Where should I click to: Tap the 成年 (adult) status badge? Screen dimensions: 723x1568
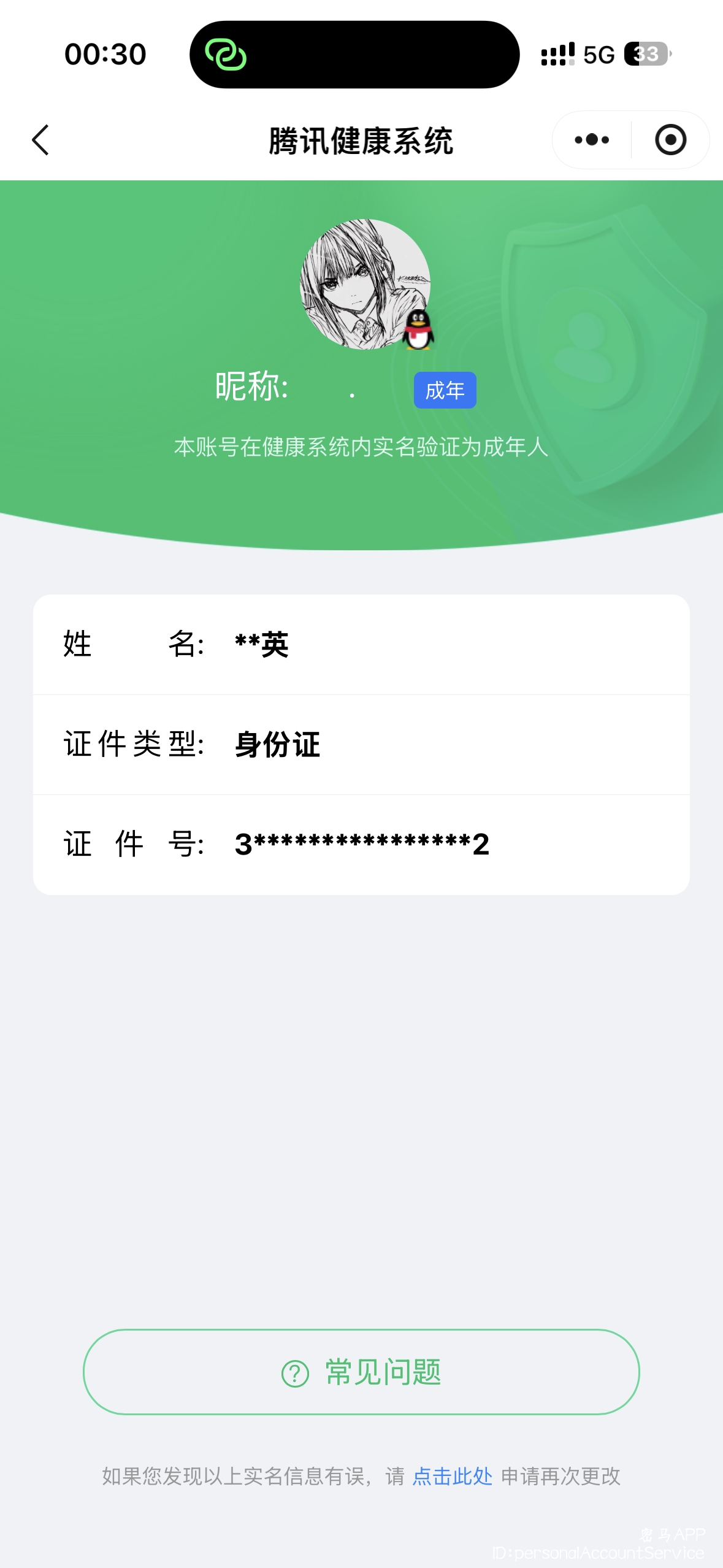[444, 389]
